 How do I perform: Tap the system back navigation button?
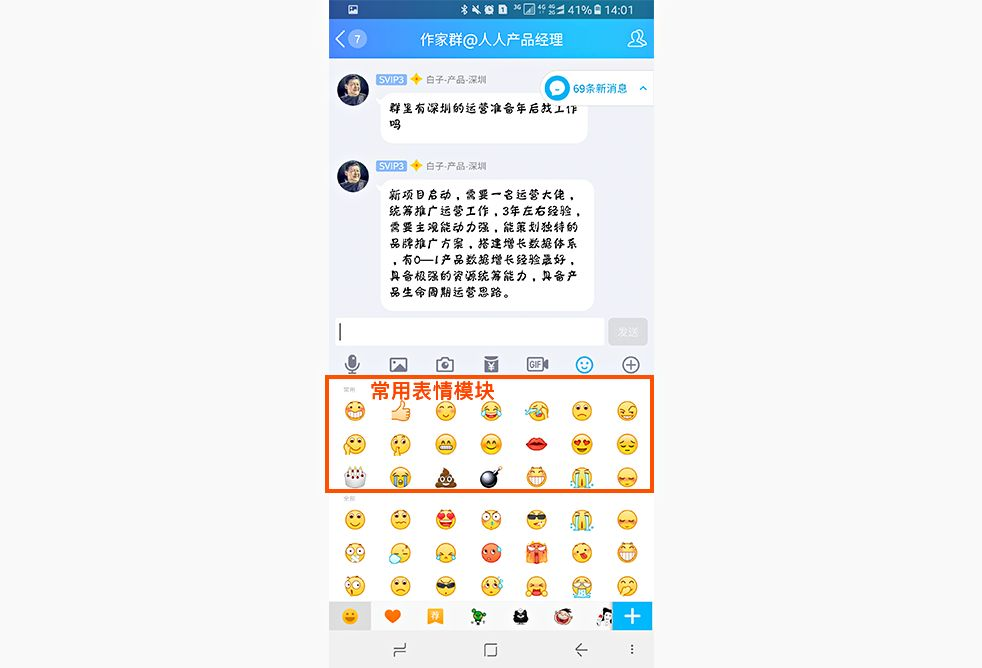point(581,650)
